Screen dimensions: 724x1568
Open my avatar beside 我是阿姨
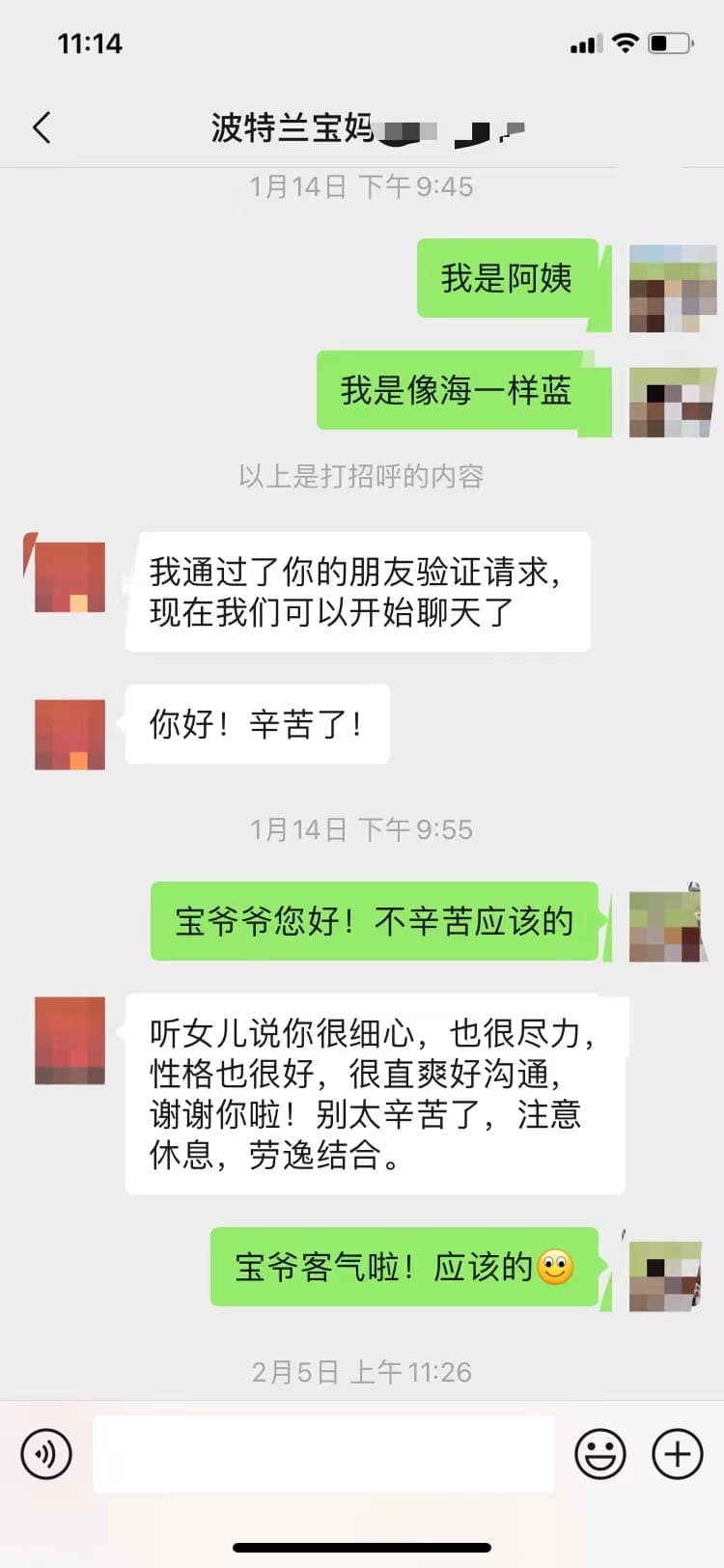pos(672,288)
